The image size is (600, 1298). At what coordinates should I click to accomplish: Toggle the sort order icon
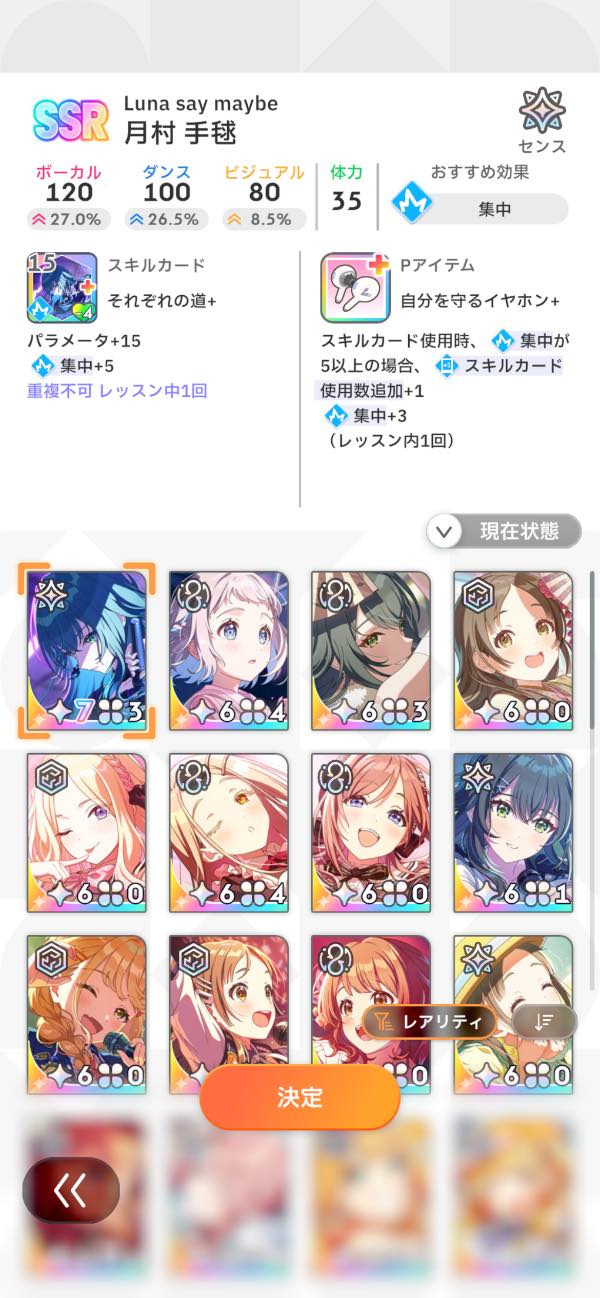click(x=544, y=1021)
